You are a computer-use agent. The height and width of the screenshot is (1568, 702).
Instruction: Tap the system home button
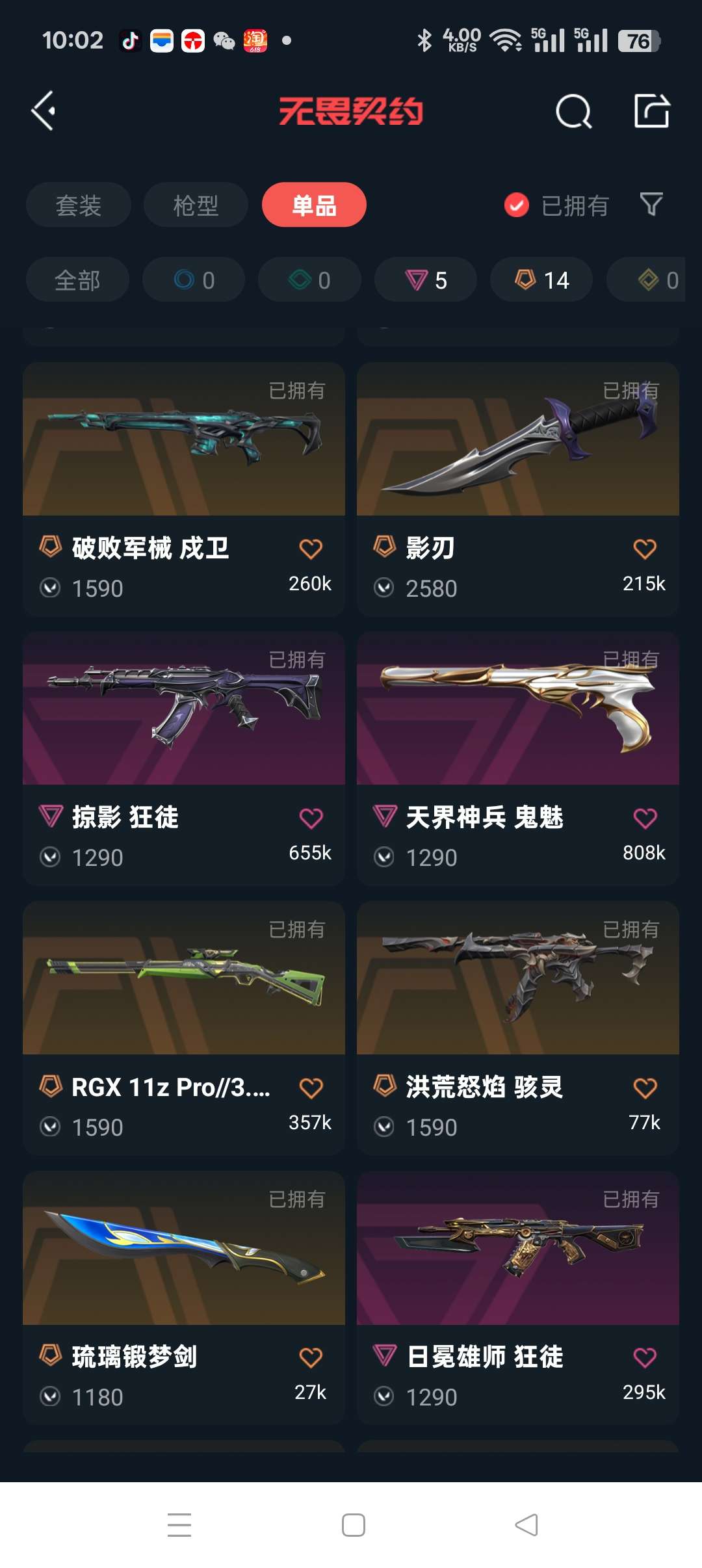pos(353,1525)
